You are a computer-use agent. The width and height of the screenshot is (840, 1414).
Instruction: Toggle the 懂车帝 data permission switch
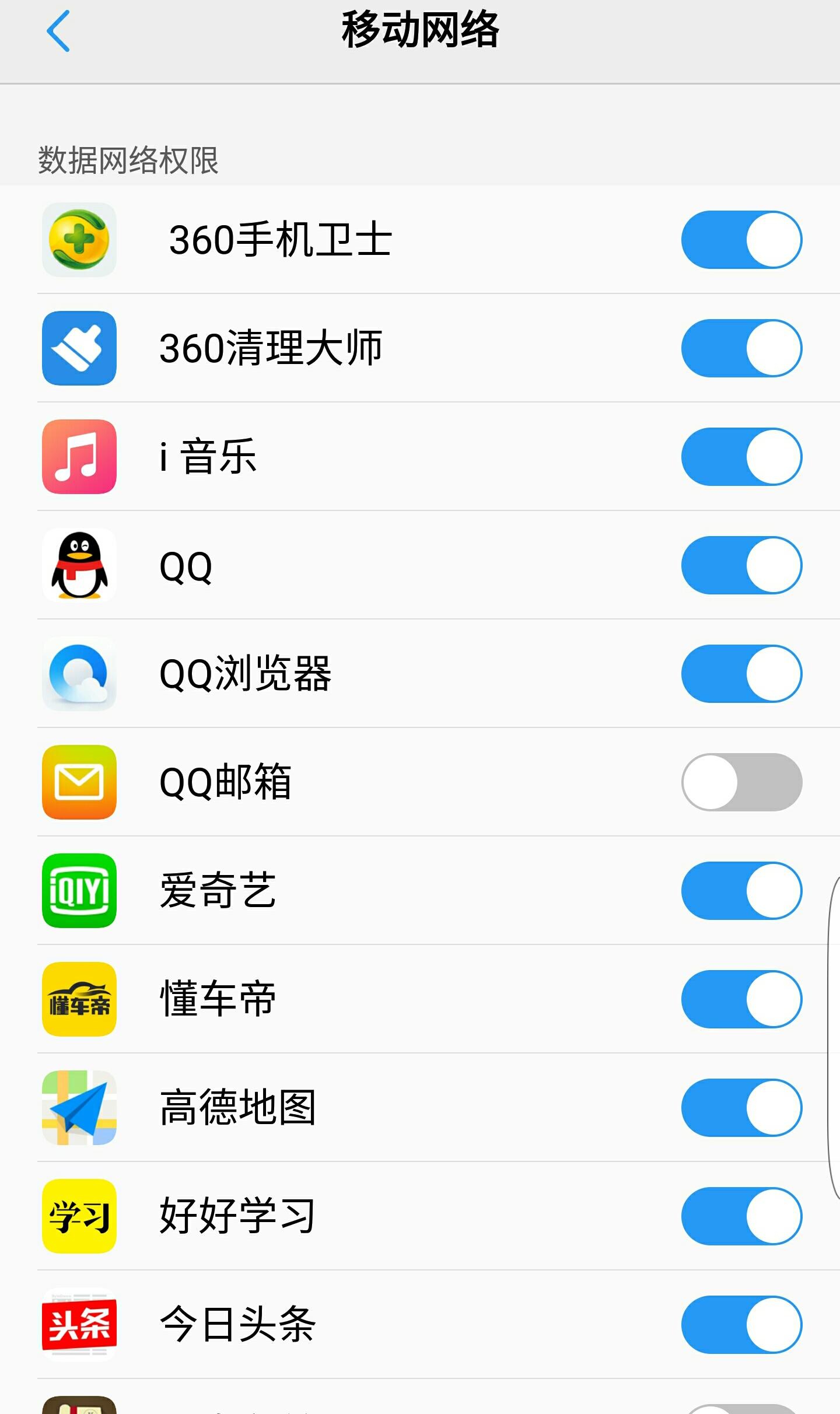click(x=741, y=999)
